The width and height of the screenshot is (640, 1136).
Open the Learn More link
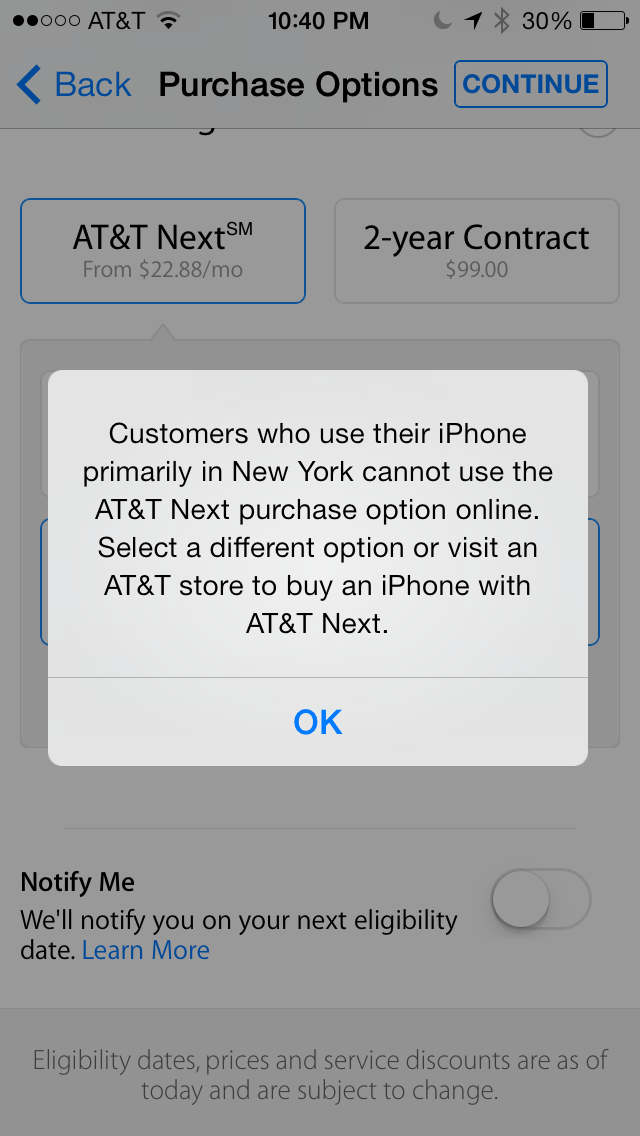pyautogui.click(x=146, y=950)
